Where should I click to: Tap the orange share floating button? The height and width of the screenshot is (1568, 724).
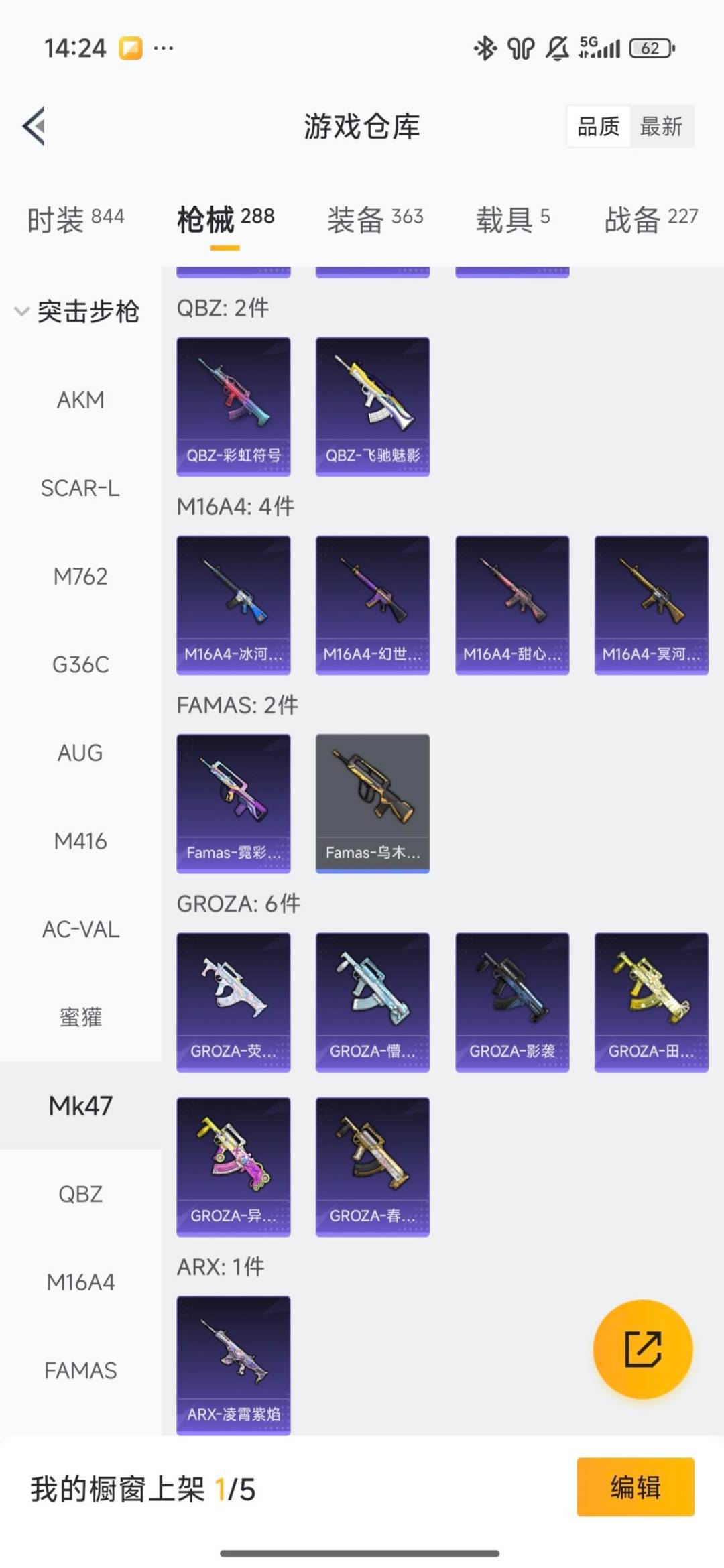pyautogui.click(x=643, y=1349)
